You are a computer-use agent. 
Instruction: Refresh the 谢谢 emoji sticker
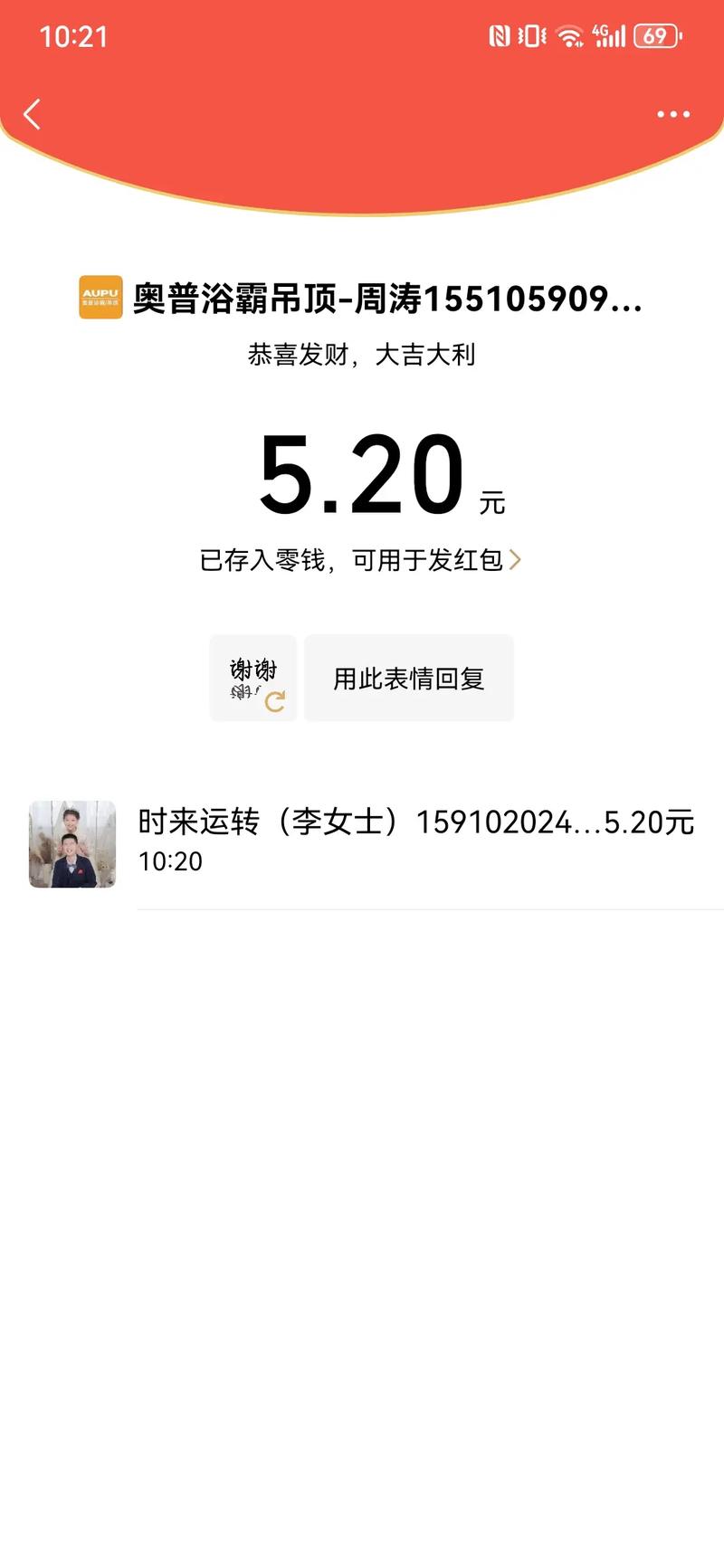click(276, 701)
